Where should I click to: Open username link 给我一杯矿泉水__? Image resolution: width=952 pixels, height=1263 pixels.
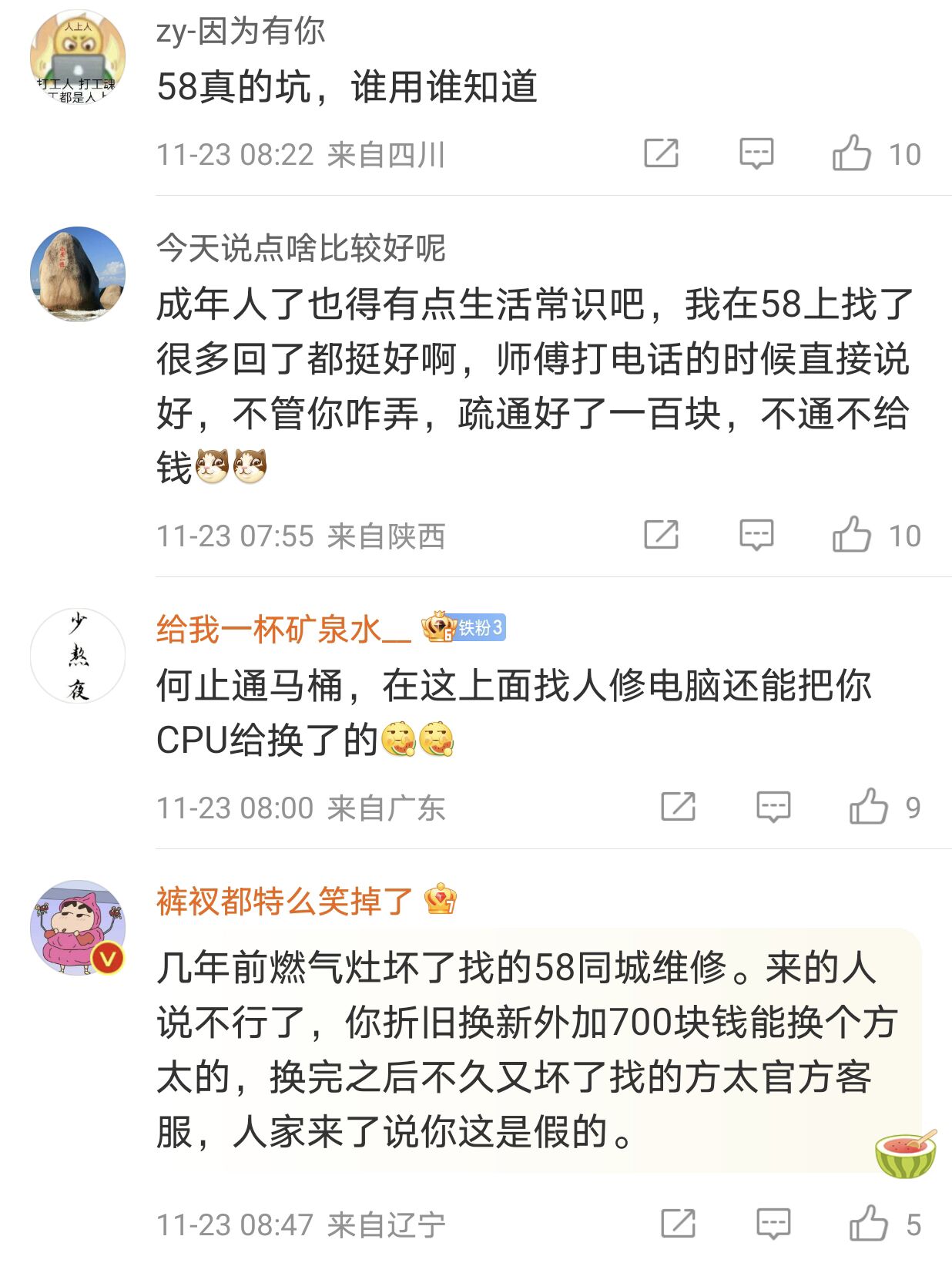click(283, 630)
